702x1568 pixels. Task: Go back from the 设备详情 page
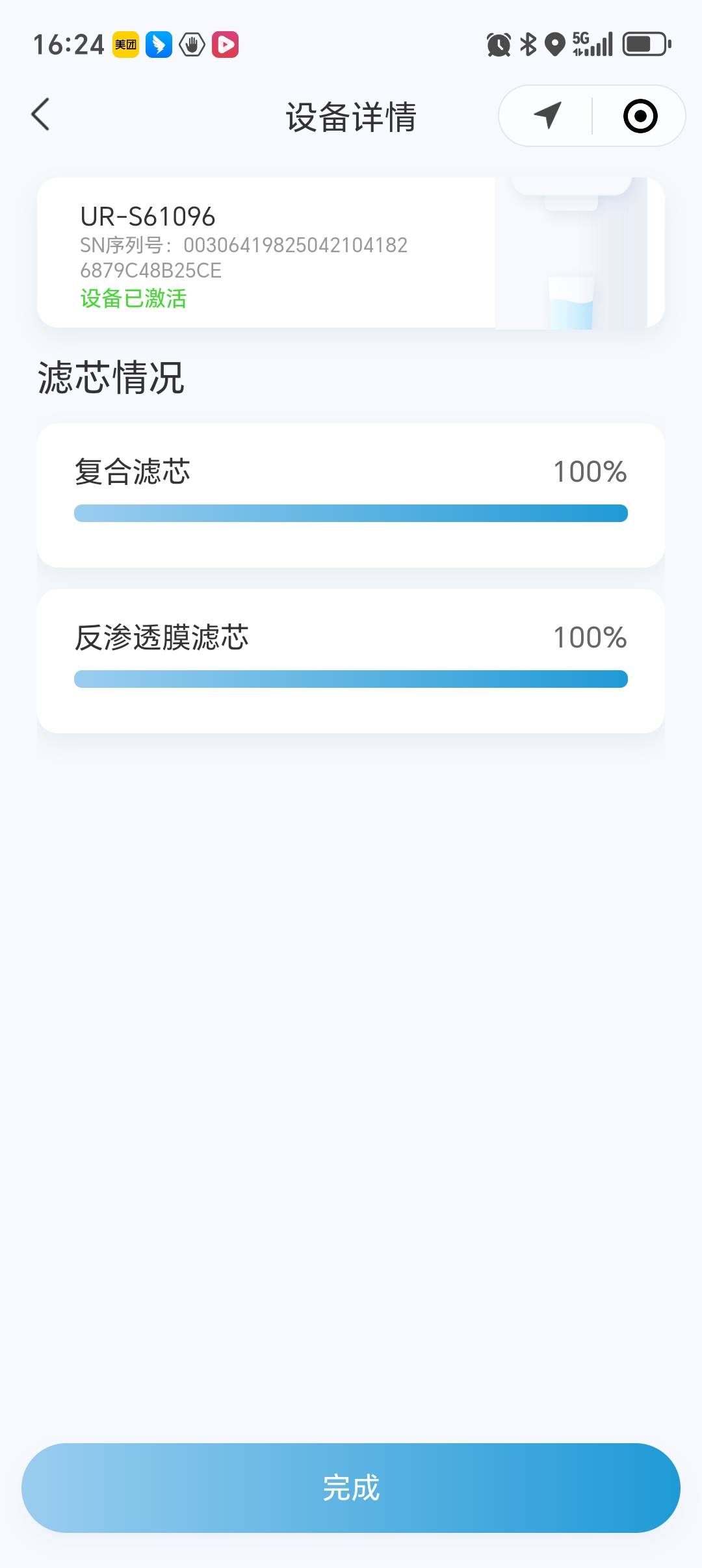(x=40, y=115)
